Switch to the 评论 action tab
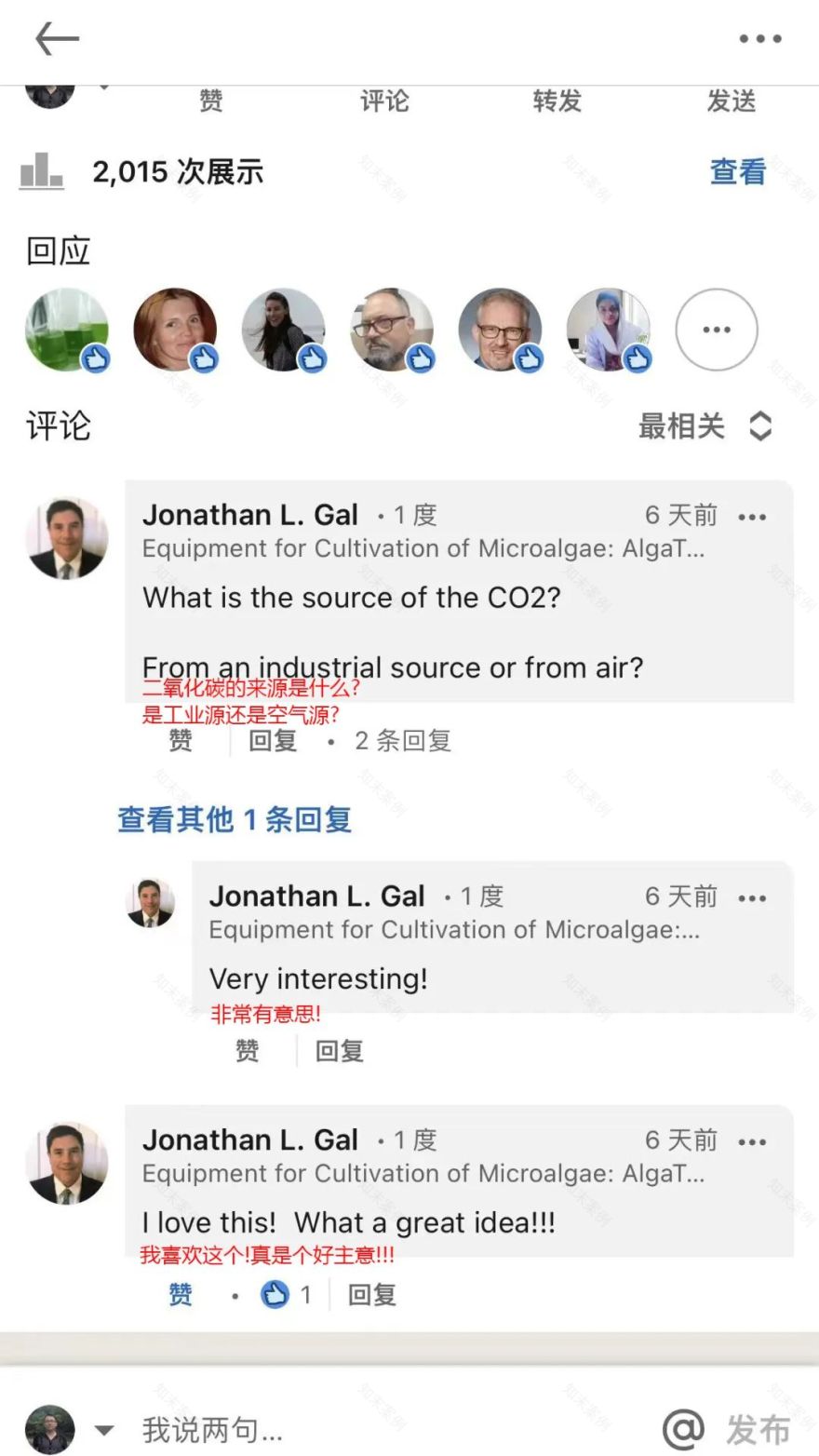 (x=382, y=102)
